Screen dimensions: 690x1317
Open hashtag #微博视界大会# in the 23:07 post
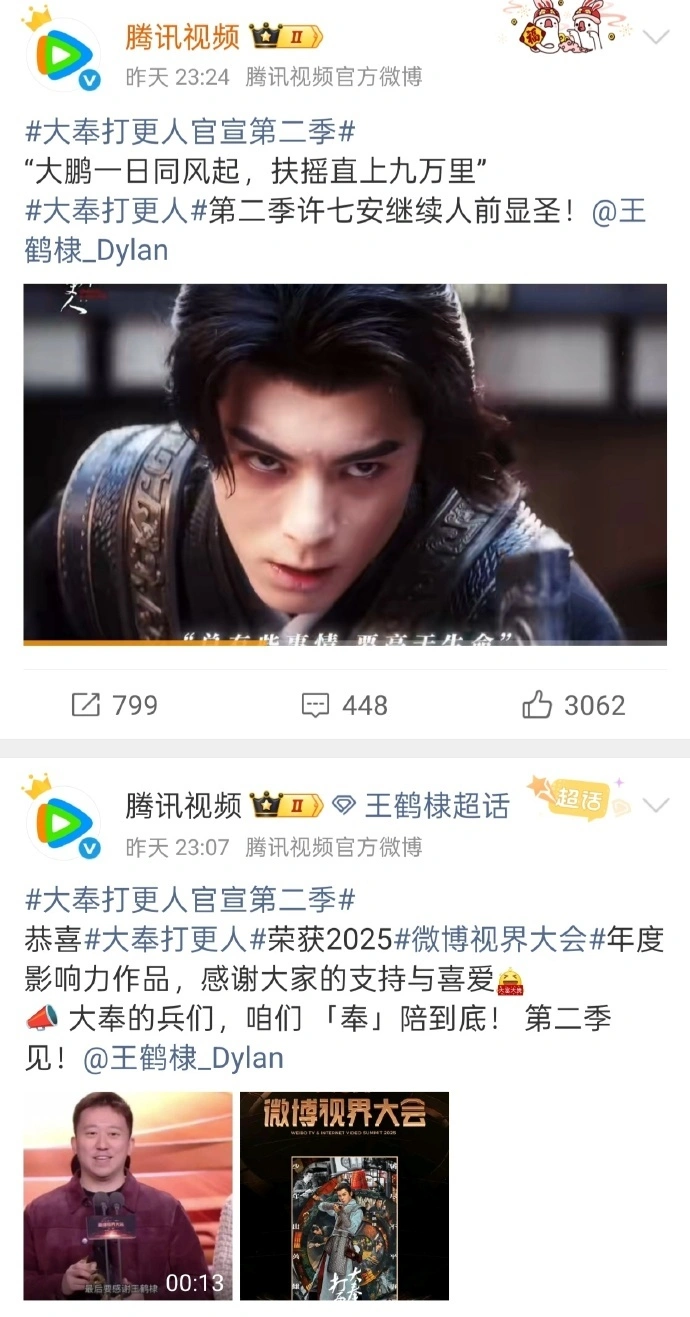point(500,940)
